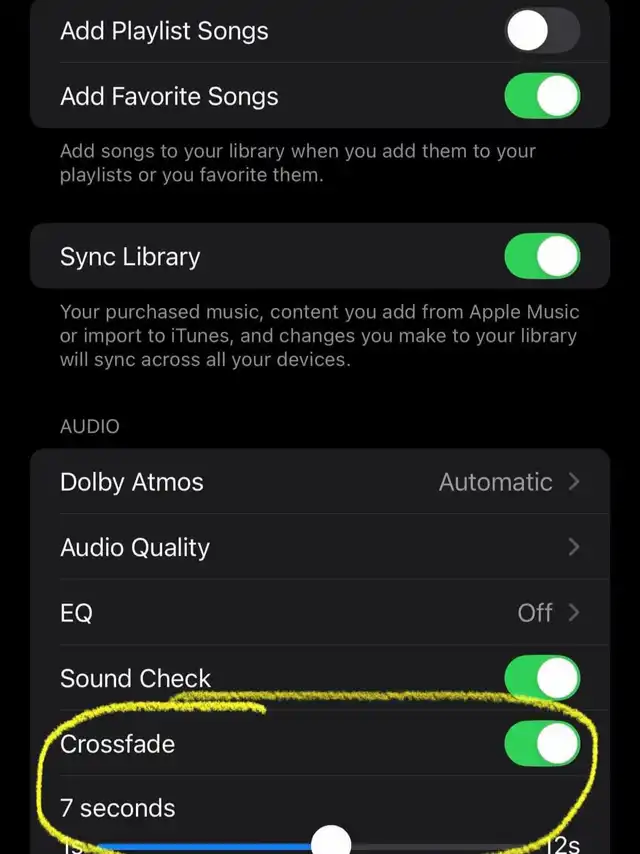Open the EQ settings row
The width and height of the screenshot is (640, 854).
(320, 612)
